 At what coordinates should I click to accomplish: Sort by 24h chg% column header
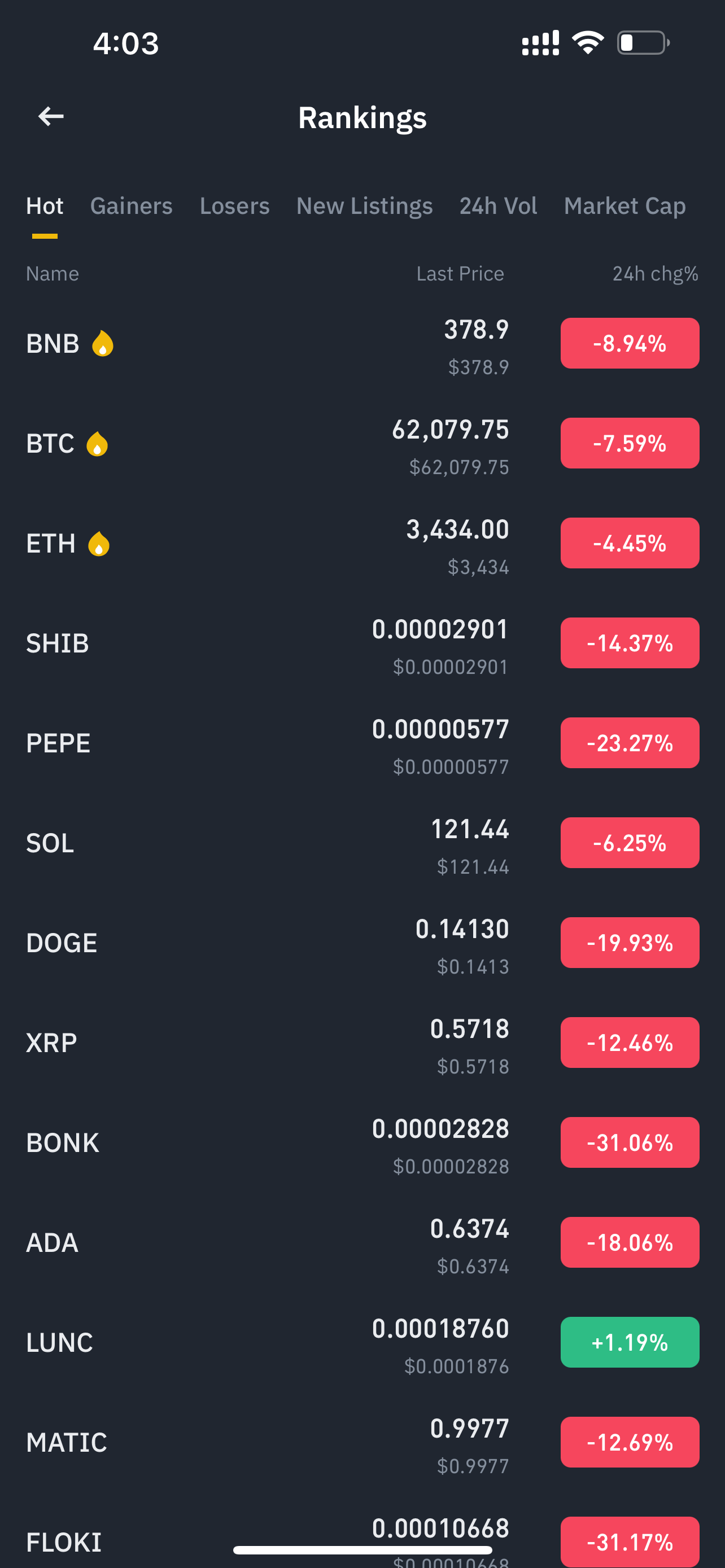[655, 274]
